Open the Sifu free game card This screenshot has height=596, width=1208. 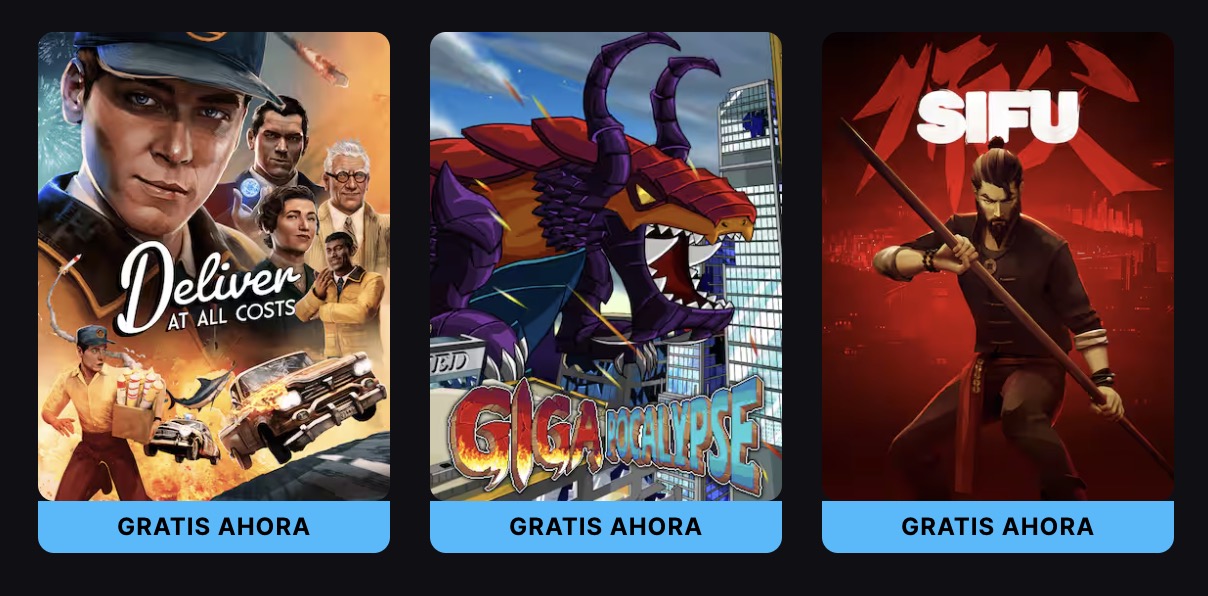point(997,267)
